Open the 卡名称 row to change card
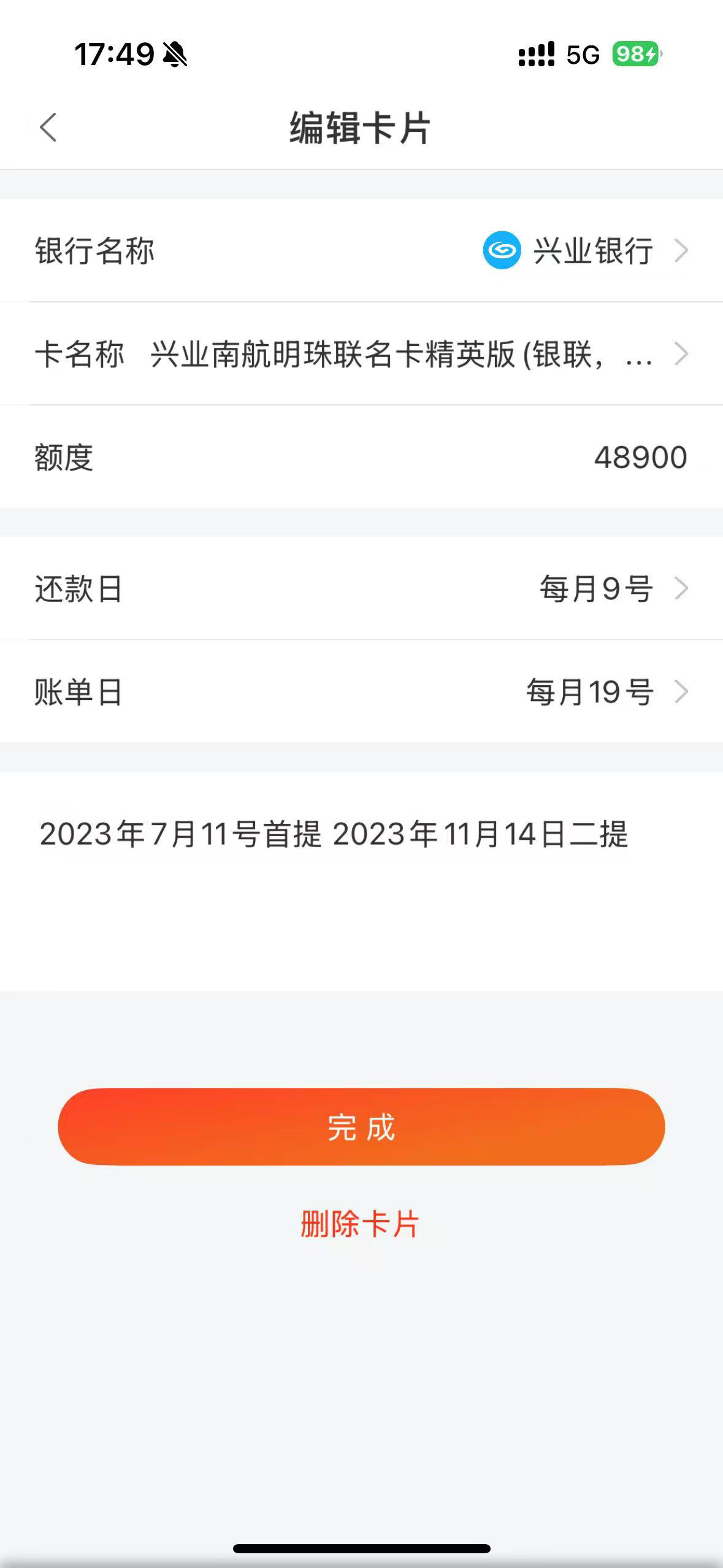Viewport: 723px width, 1568px height. click(361, 354)
